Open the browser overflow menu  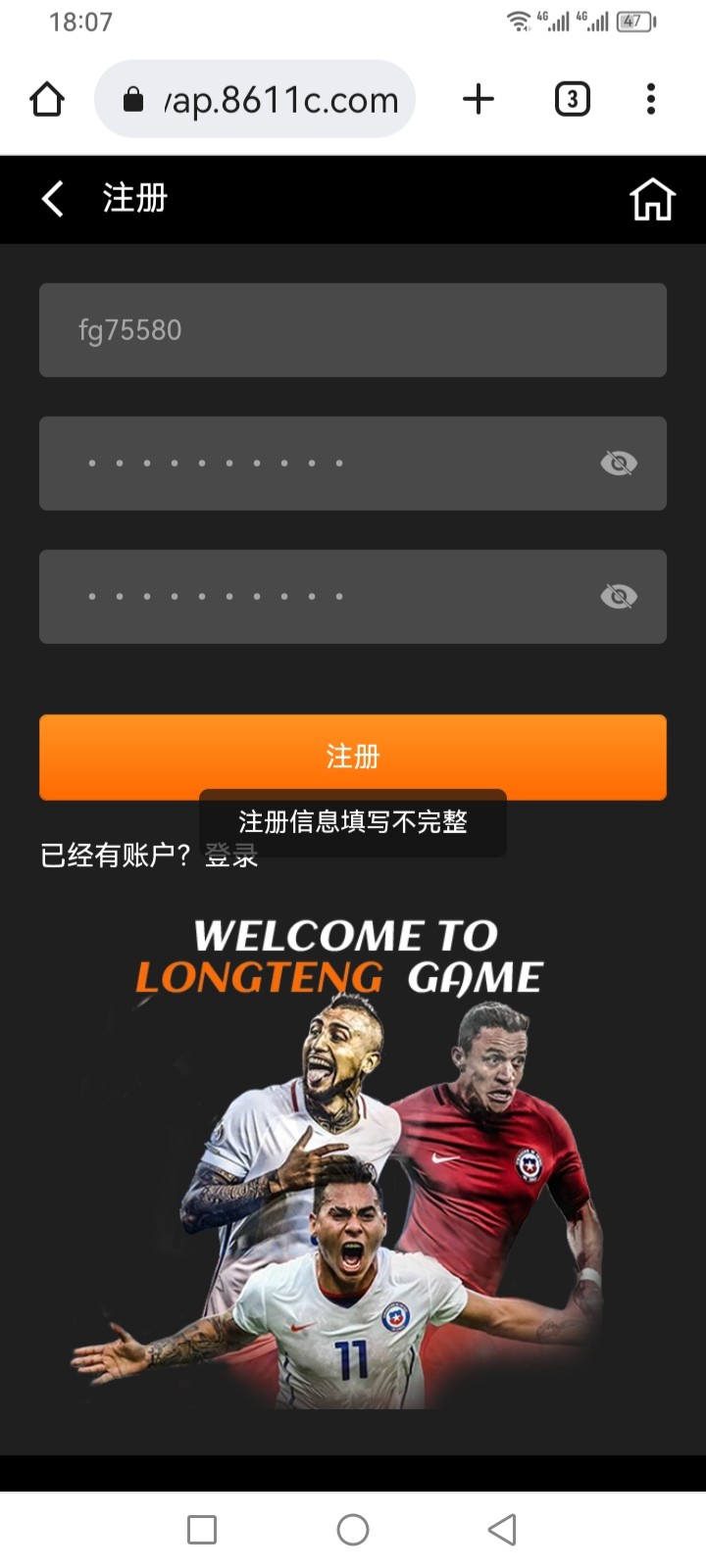651,99
